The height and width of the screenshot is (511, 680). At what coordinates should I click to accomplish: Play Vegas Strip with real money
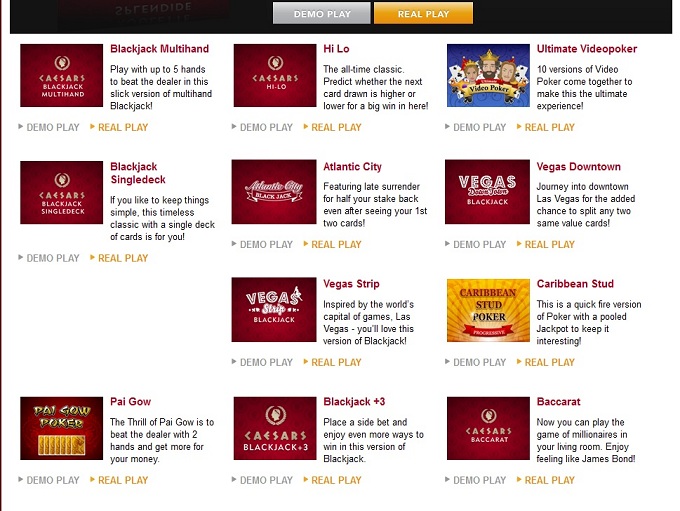click(336, 363)
